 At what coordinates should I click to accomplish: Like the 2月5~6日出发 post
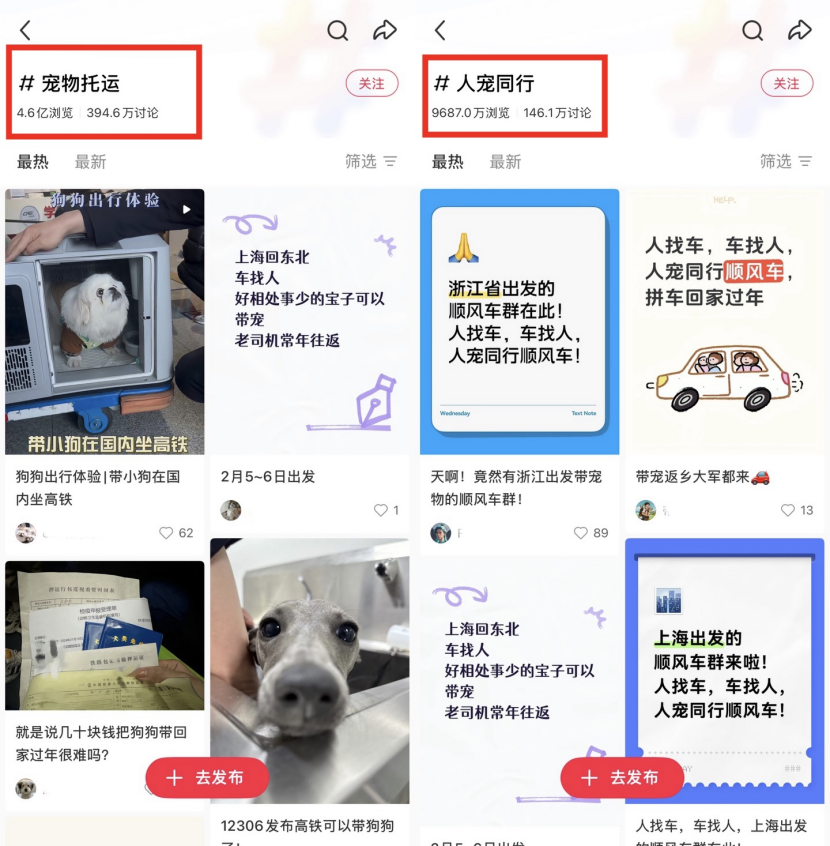pos(381,510)
